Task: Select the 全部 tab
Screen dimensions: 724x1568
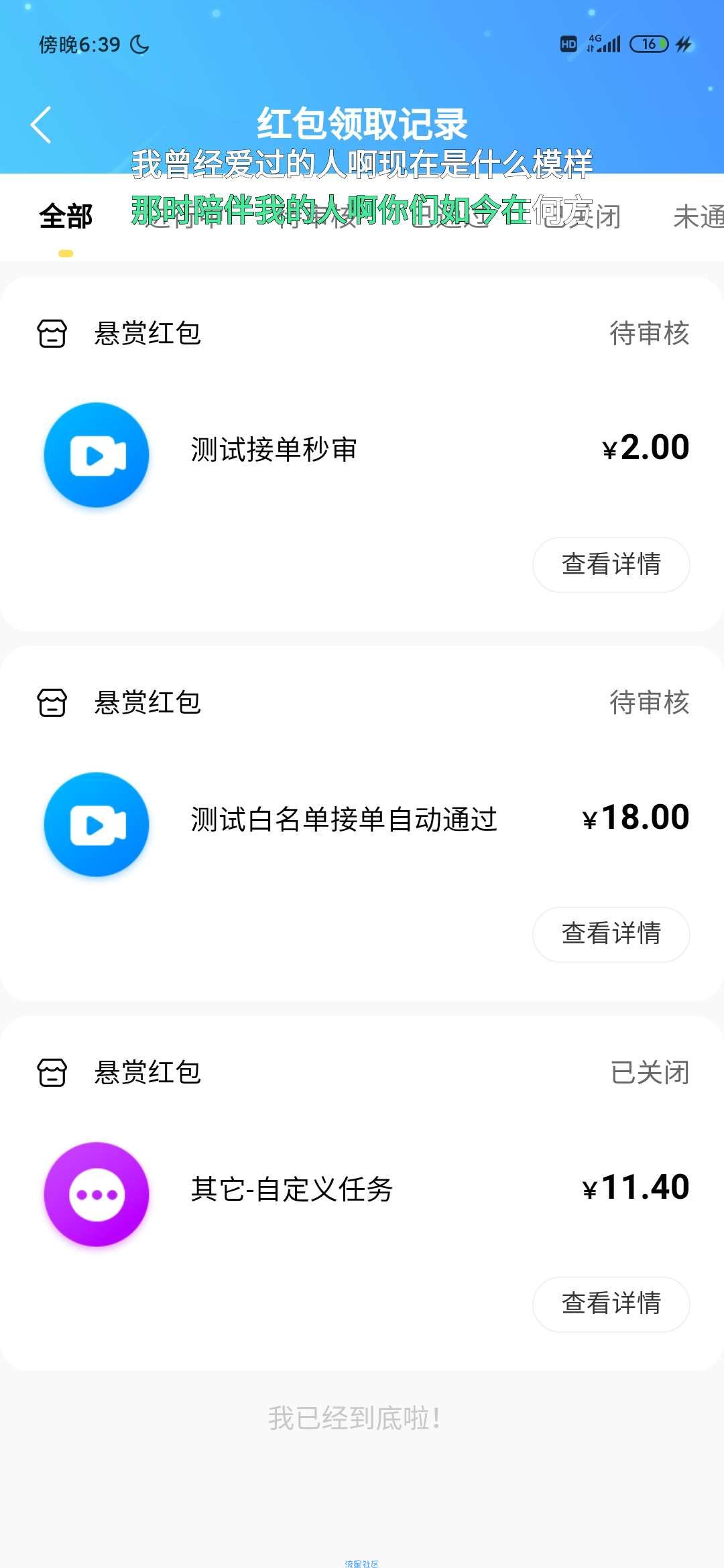Action: (x=66, y=216)
